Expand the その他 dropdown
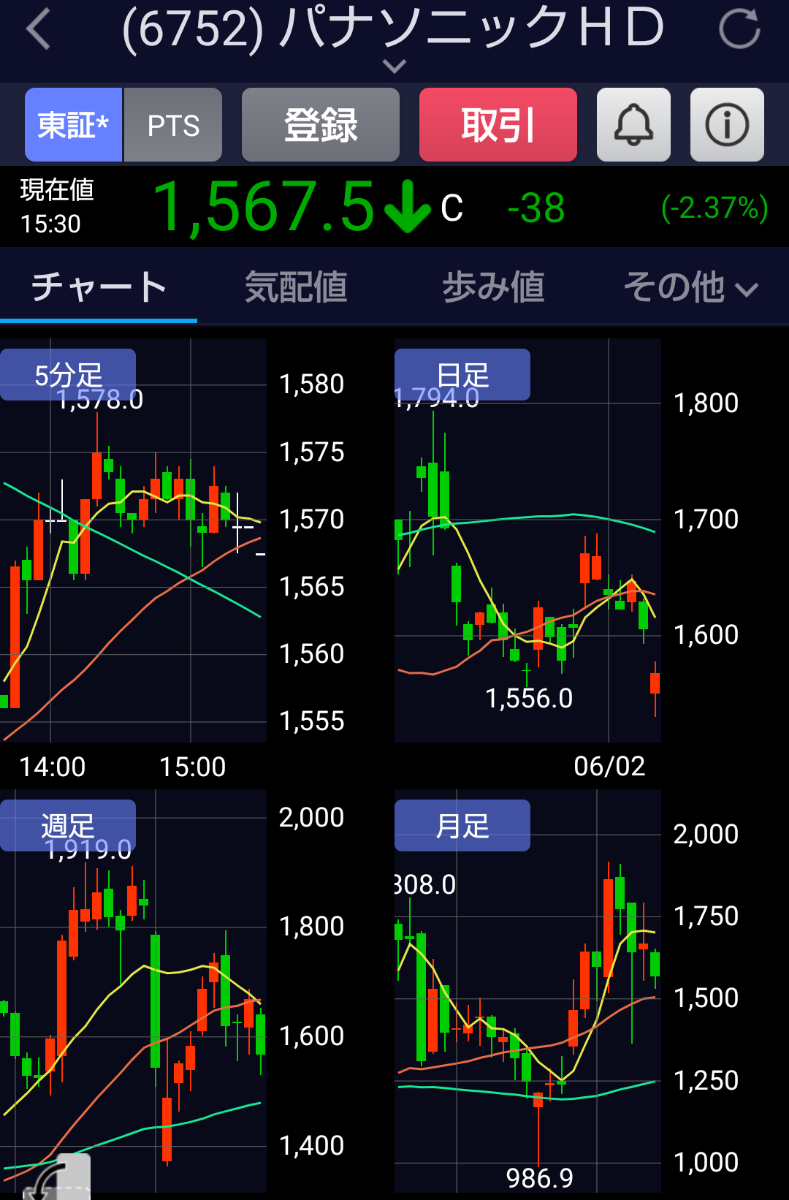The height and width of the screenshot is (1200, 789). click(690, 288)
